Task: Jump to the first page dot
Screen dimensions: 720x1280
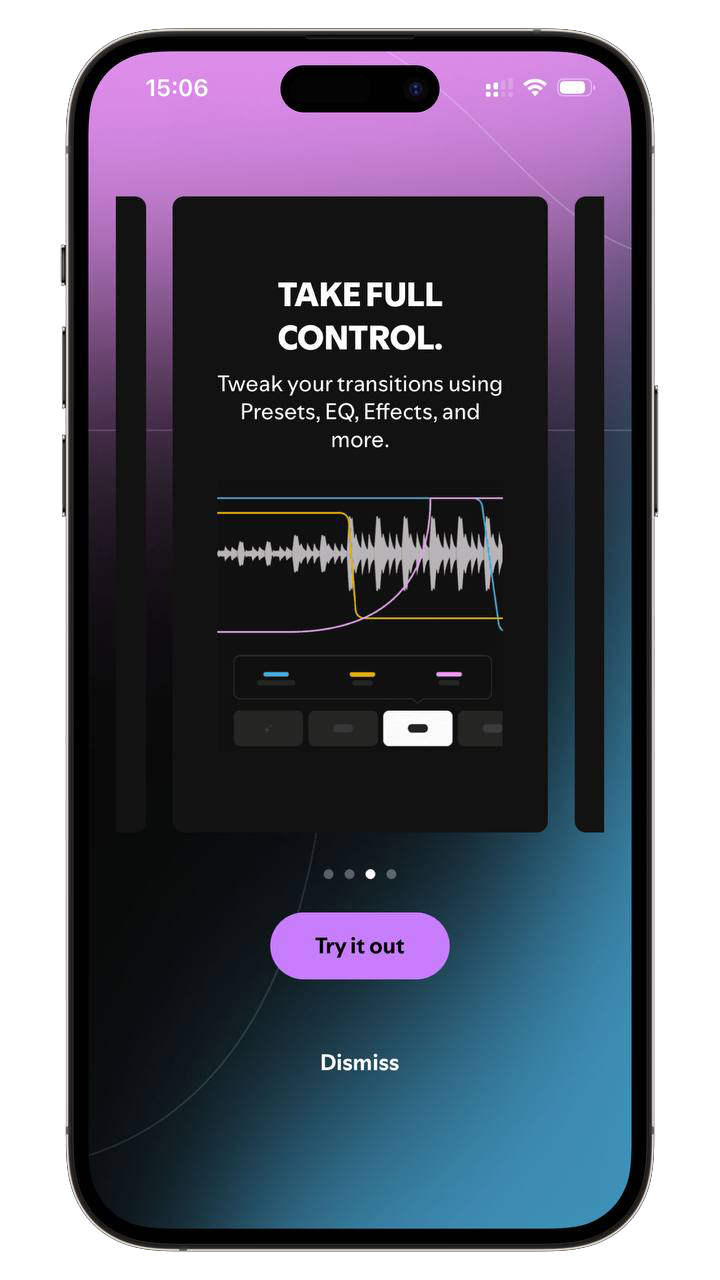Action: [329, 874]
